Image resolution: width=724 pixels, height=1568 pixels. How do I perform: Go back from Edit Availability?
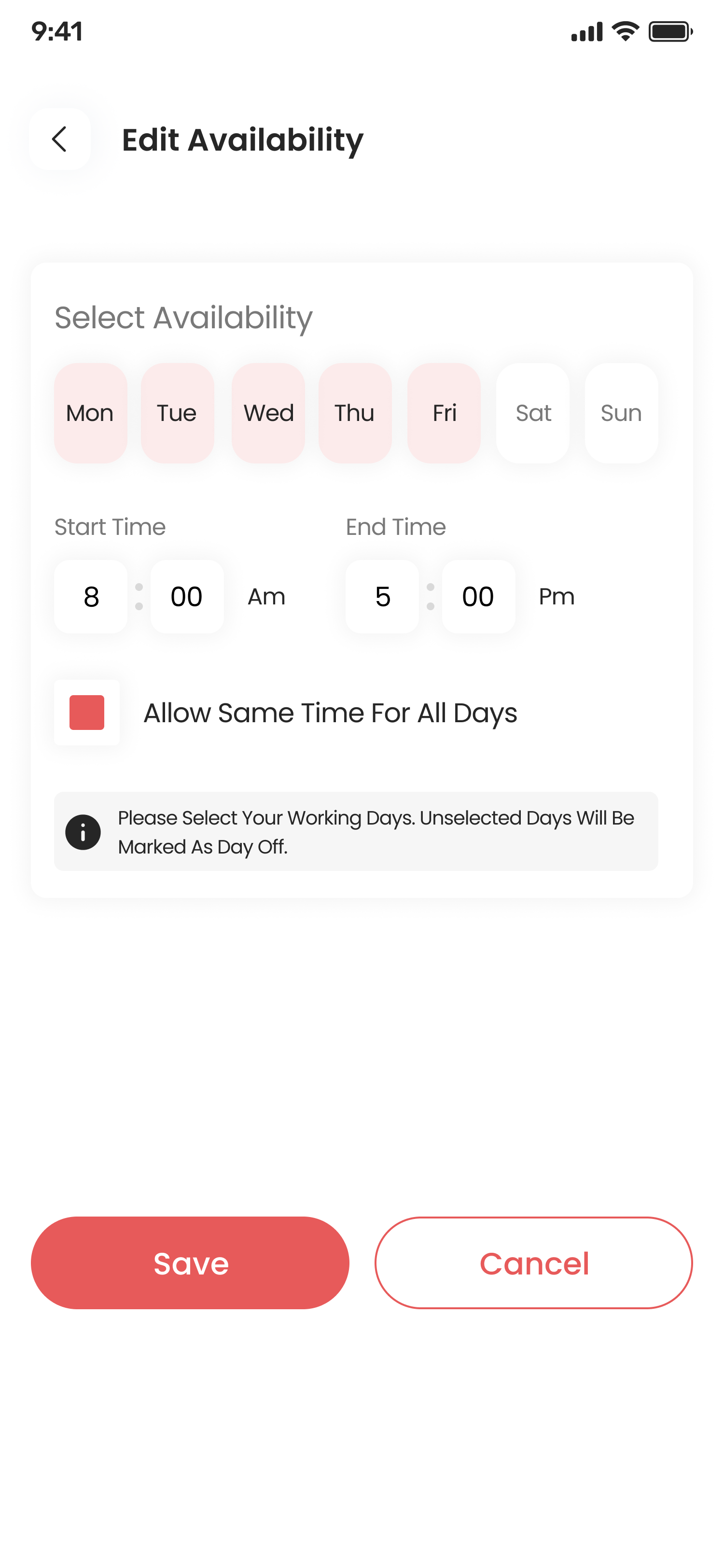(60, 140)
